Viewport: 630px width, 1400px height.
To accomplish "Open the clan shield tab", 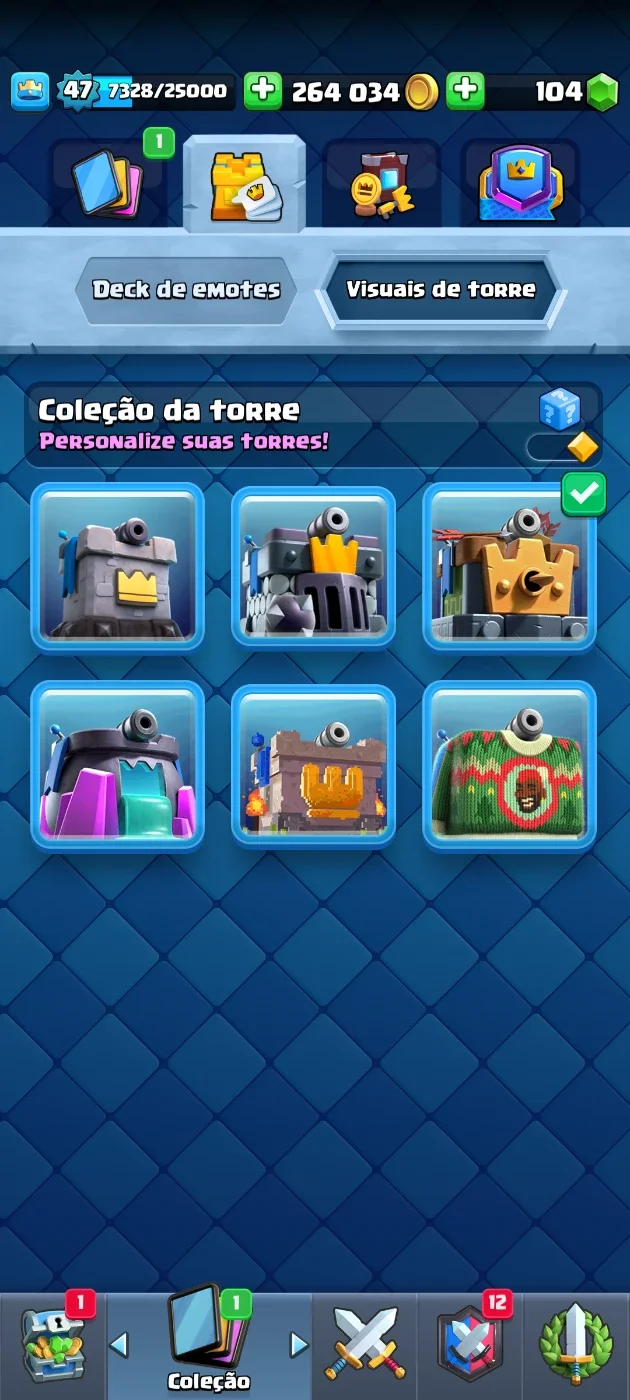I will pos(470,1346).
